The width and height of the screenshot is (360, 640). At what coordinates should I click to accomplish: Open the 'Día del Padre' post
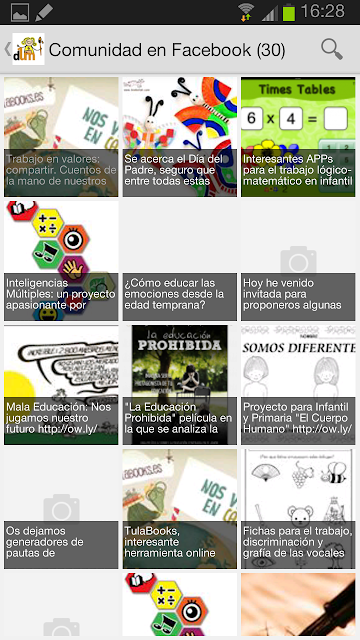point(180,137)
